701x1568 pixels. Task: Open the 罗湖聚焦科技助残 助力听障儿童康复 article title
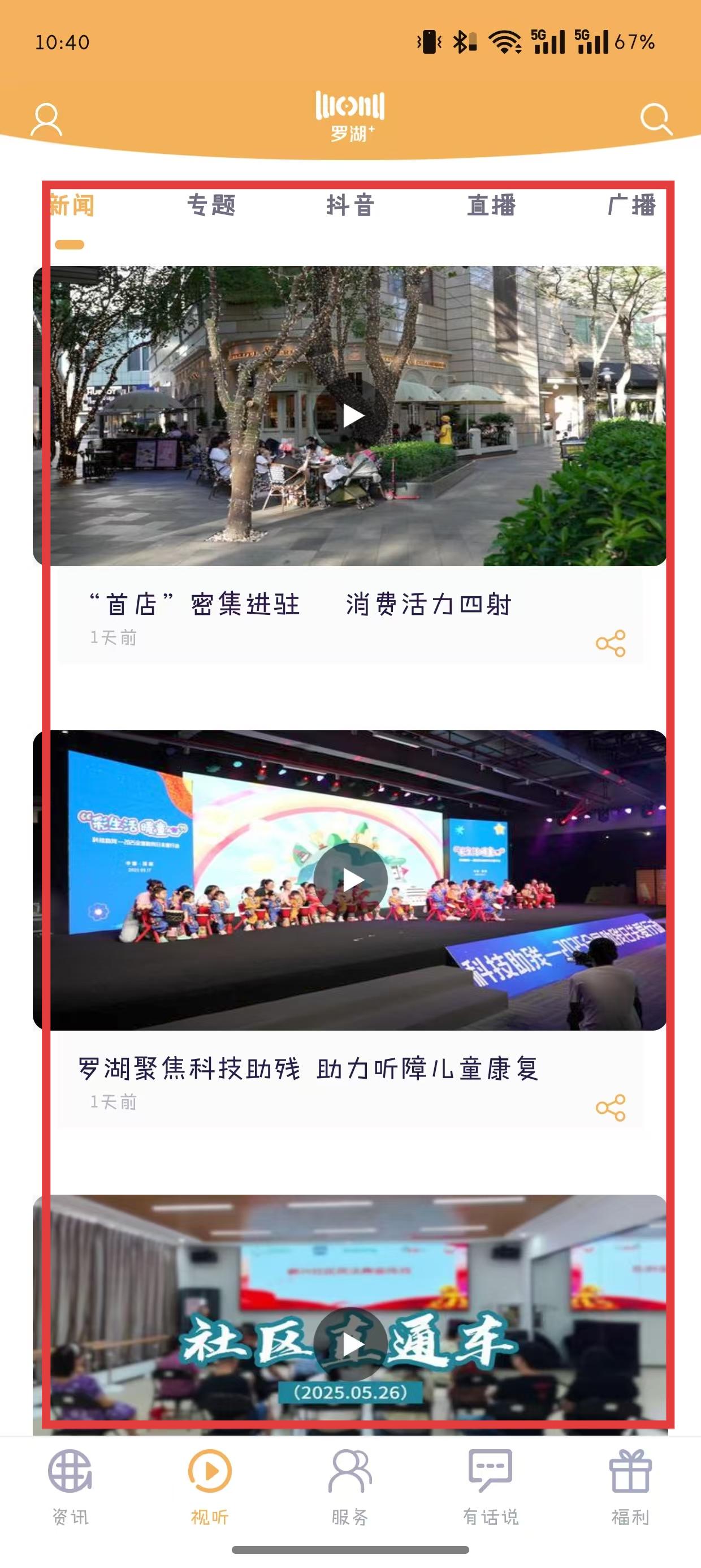pos(308,1069)
